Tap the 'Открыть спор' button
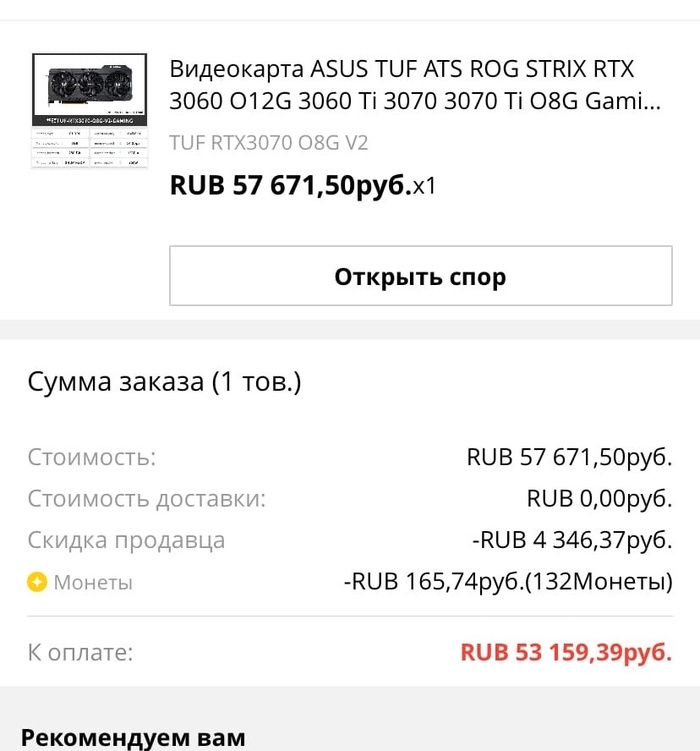This screenshot has height=751, width=700. click(x=420, y=275)
